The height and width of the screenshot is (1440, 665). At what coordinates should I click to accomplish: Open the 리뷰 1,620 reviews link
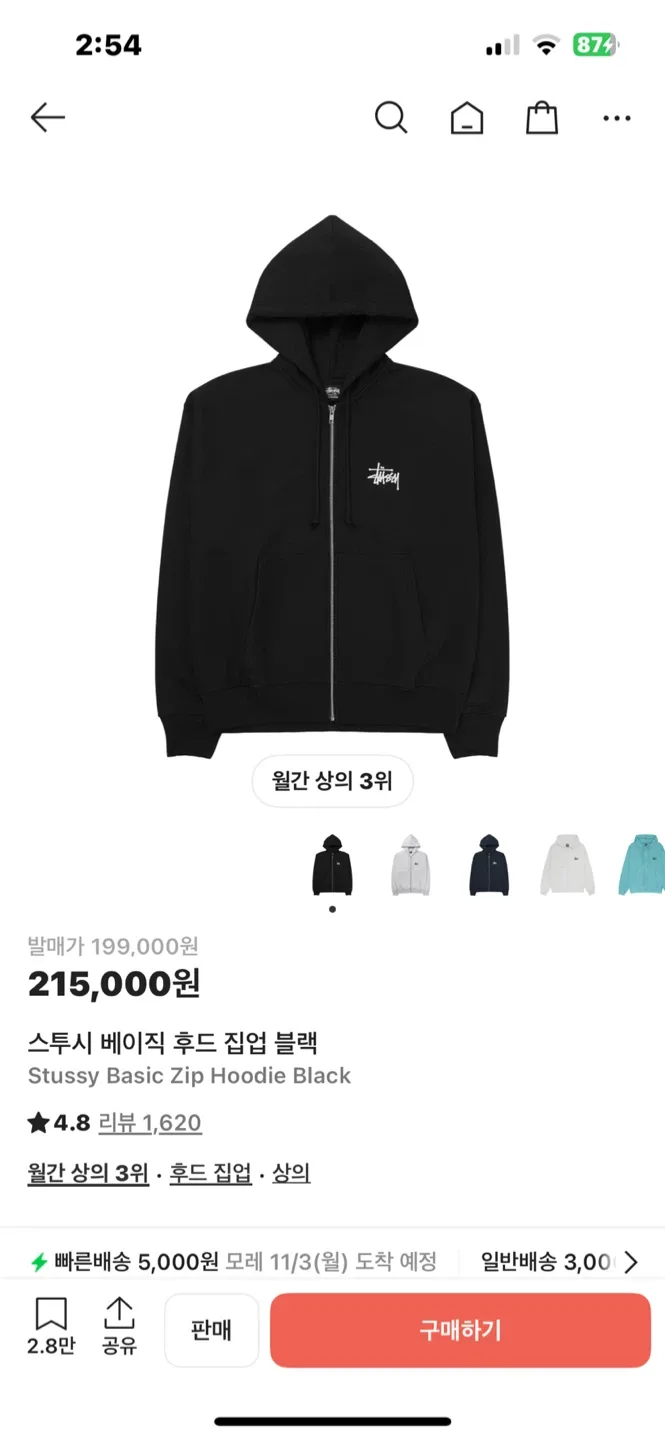click(x=150, y=1123)
